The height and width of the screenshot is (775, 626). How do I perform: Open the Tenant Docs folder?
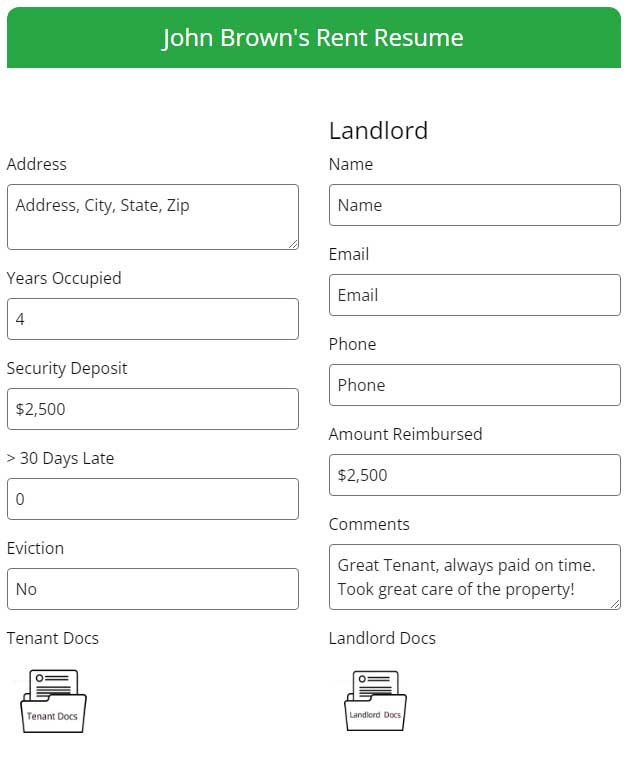pyautogui.click(x=53, y=702)
